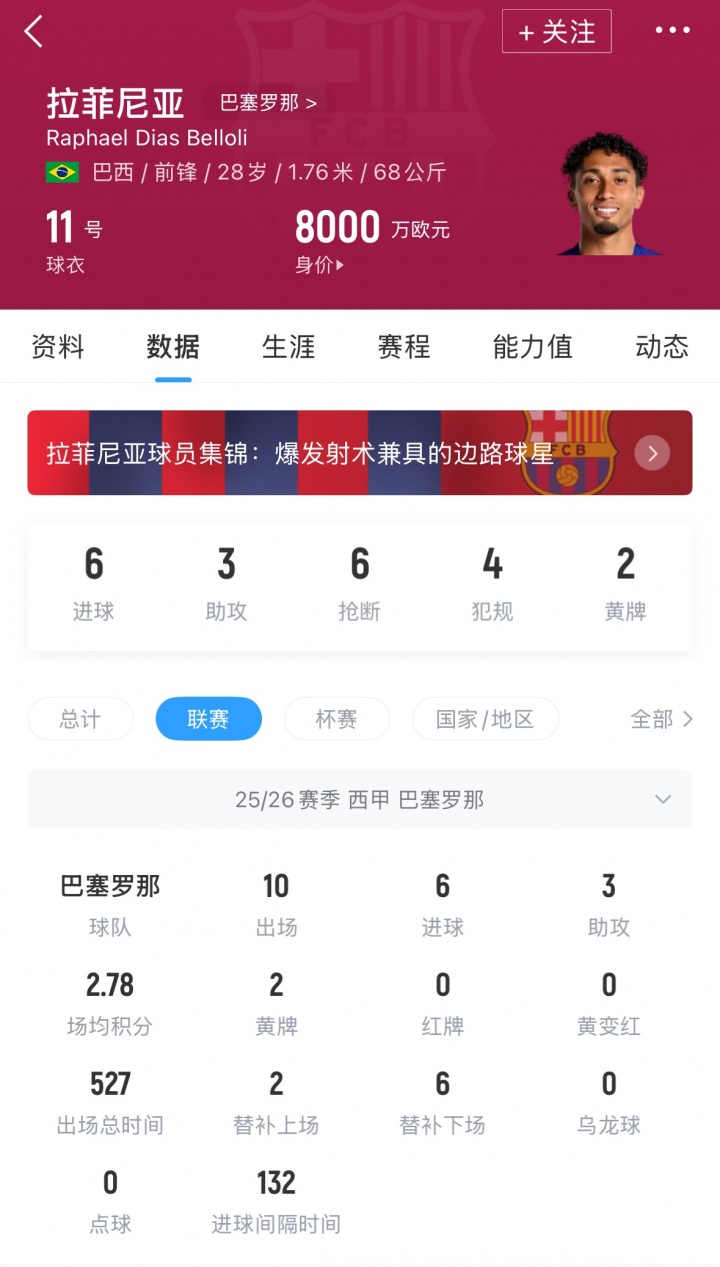720x1267 pixels.
Task: Follow 拉菲尼亚 with the 关注 button
Action: tap(556, 32)
